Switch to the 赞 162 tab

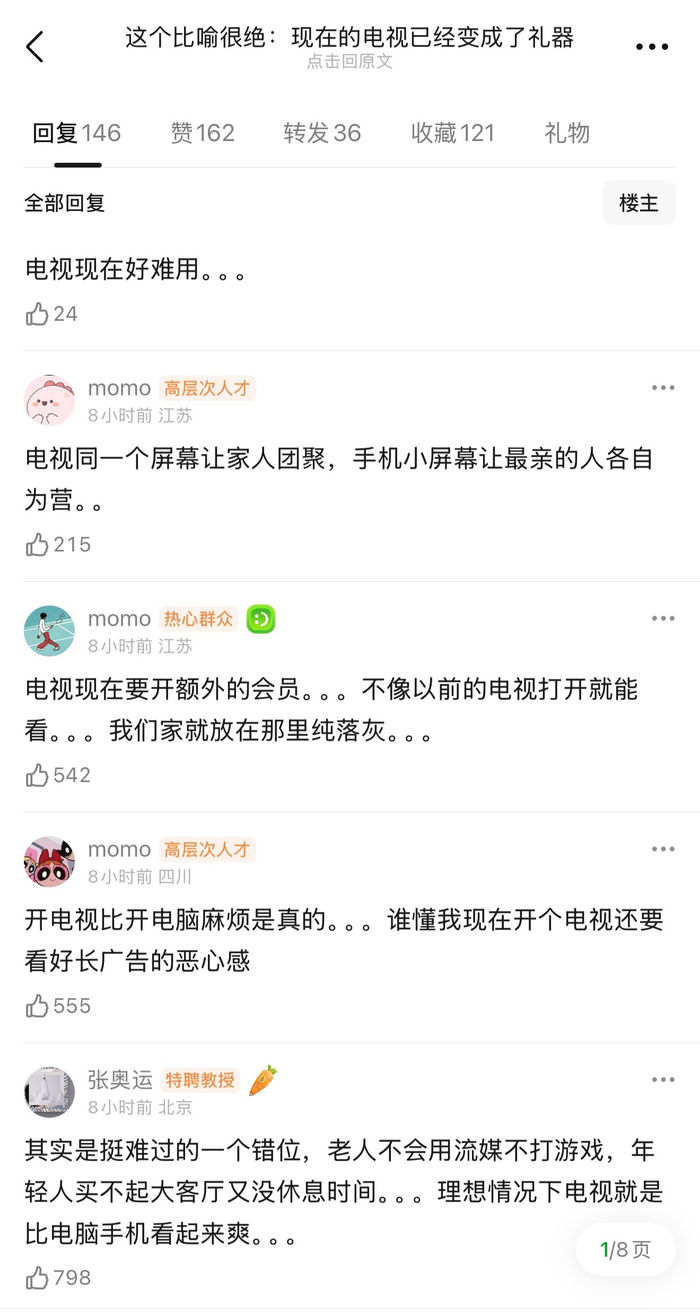pos(202,133)
